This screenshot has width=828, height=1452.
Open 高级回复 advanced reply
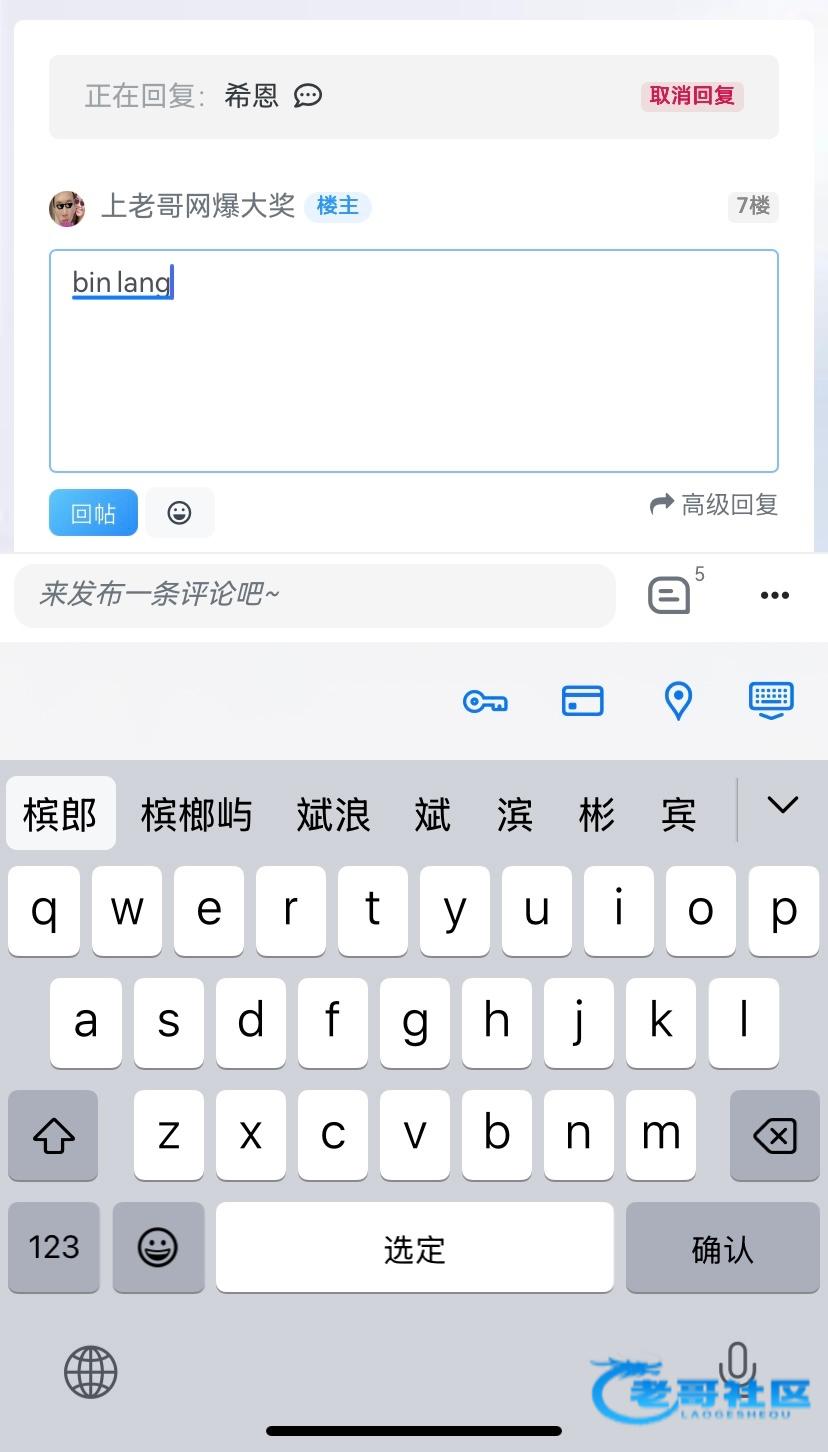714,505
